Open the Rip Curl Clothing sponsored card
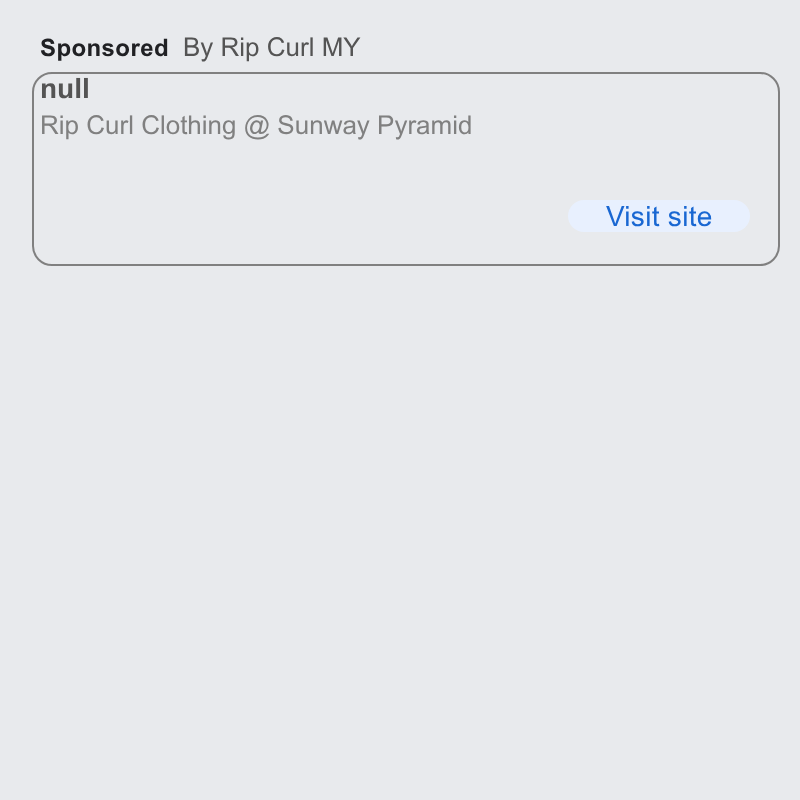The height and width of the screenshot is (800, 800). [406, 169]
